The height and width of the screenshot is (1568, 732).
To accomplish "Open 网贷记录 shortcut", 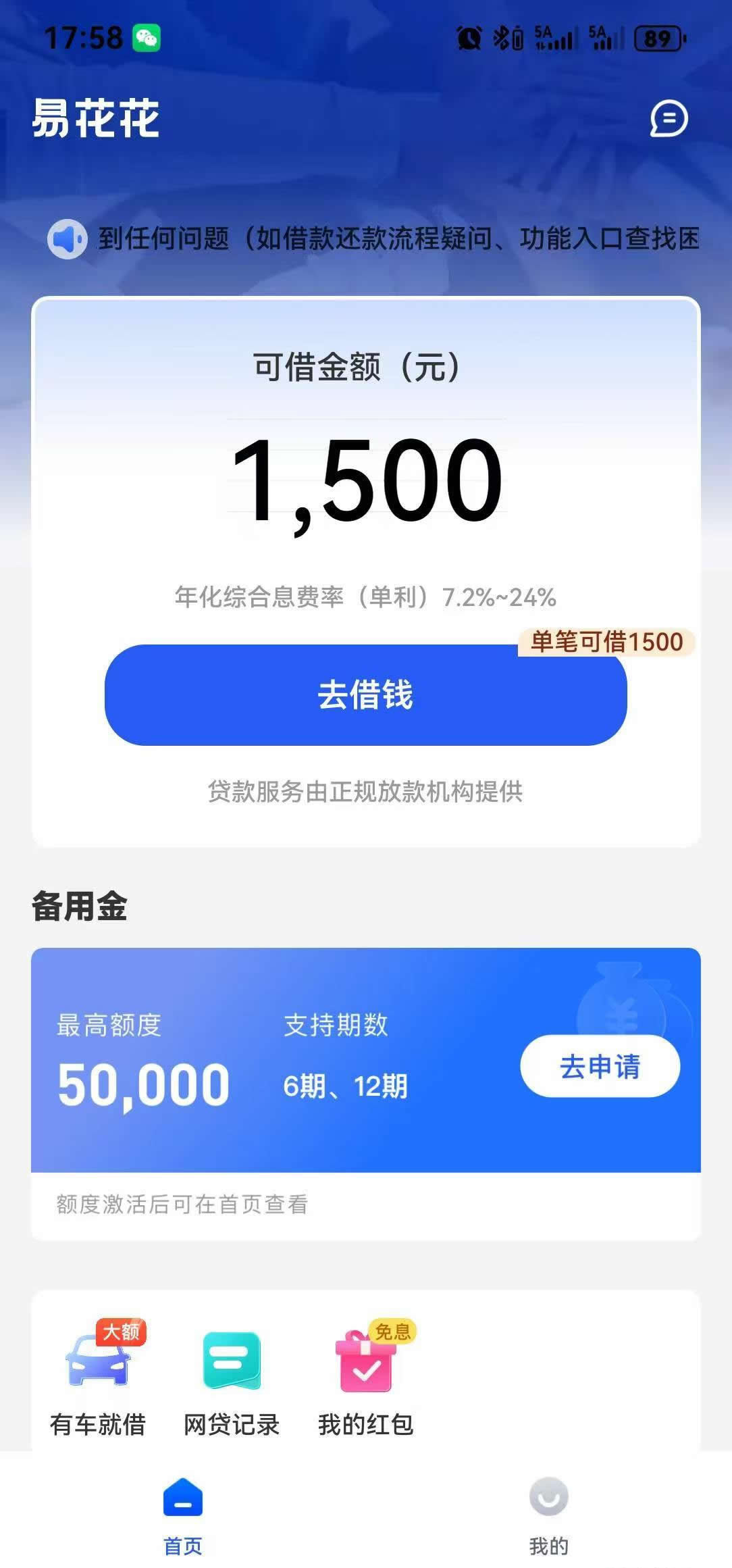I will click(x=232, y=1380).
